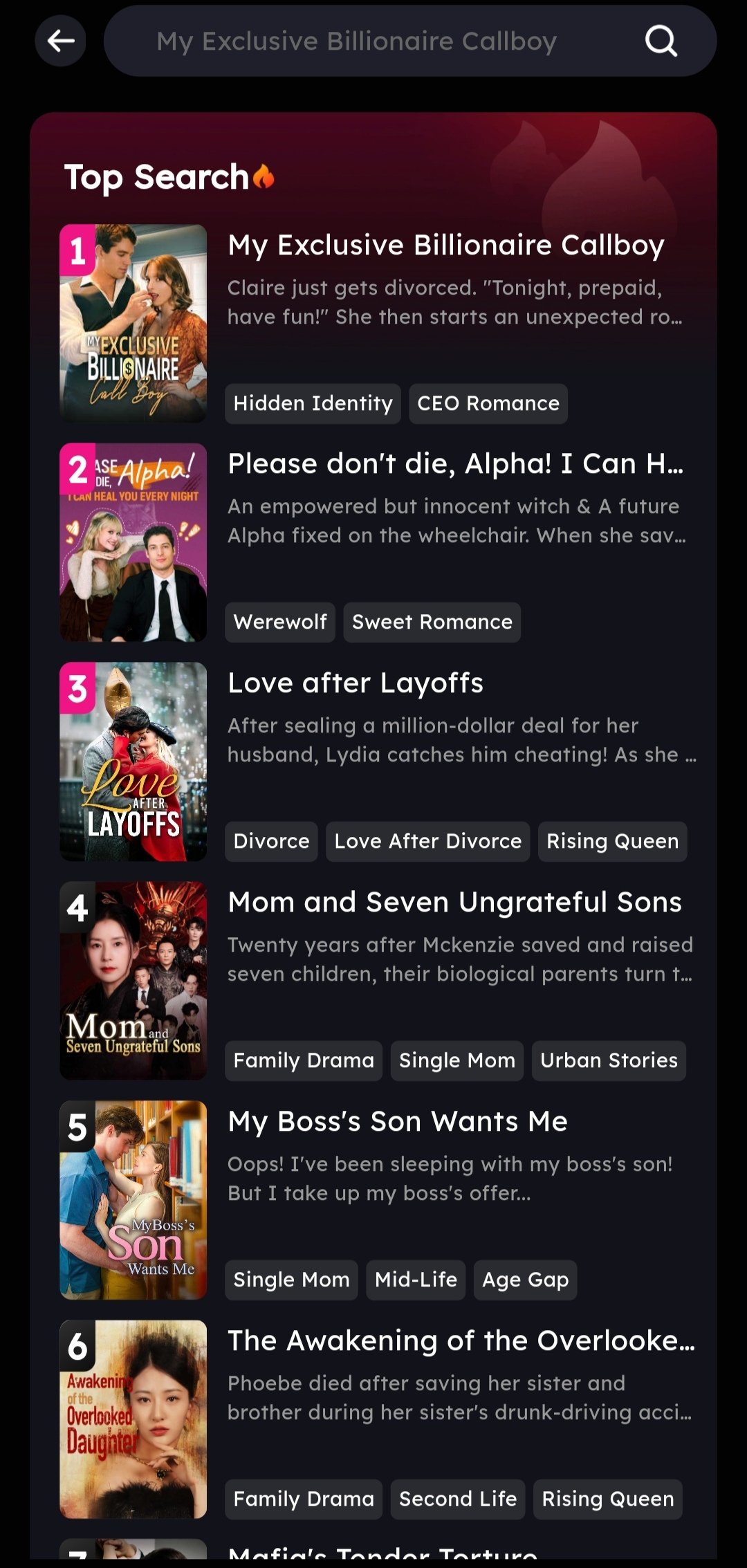Image resolution: width=747 pixels, height=1568 pixels.
Task: Select the CEO Romance tag
Action: [x=488, y=404]
